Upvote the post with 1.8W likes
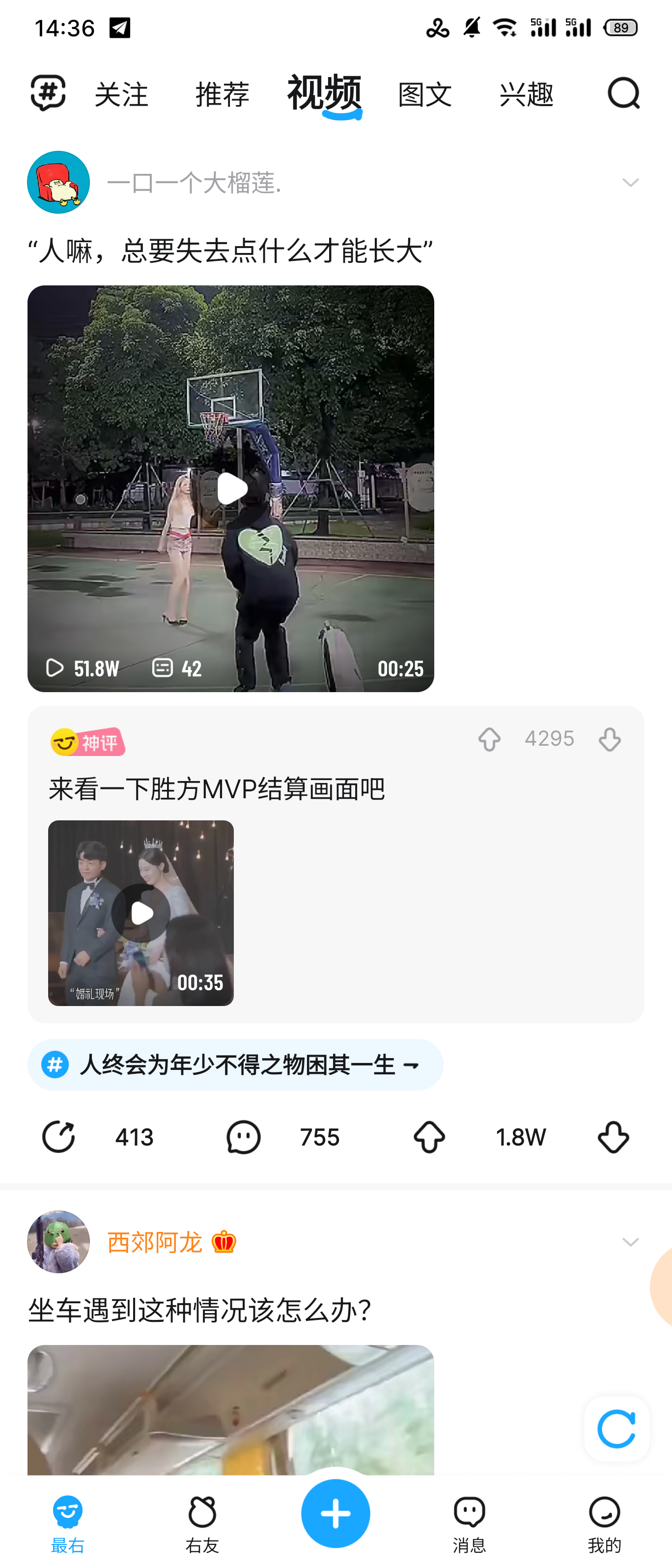 coord(429,1136)
